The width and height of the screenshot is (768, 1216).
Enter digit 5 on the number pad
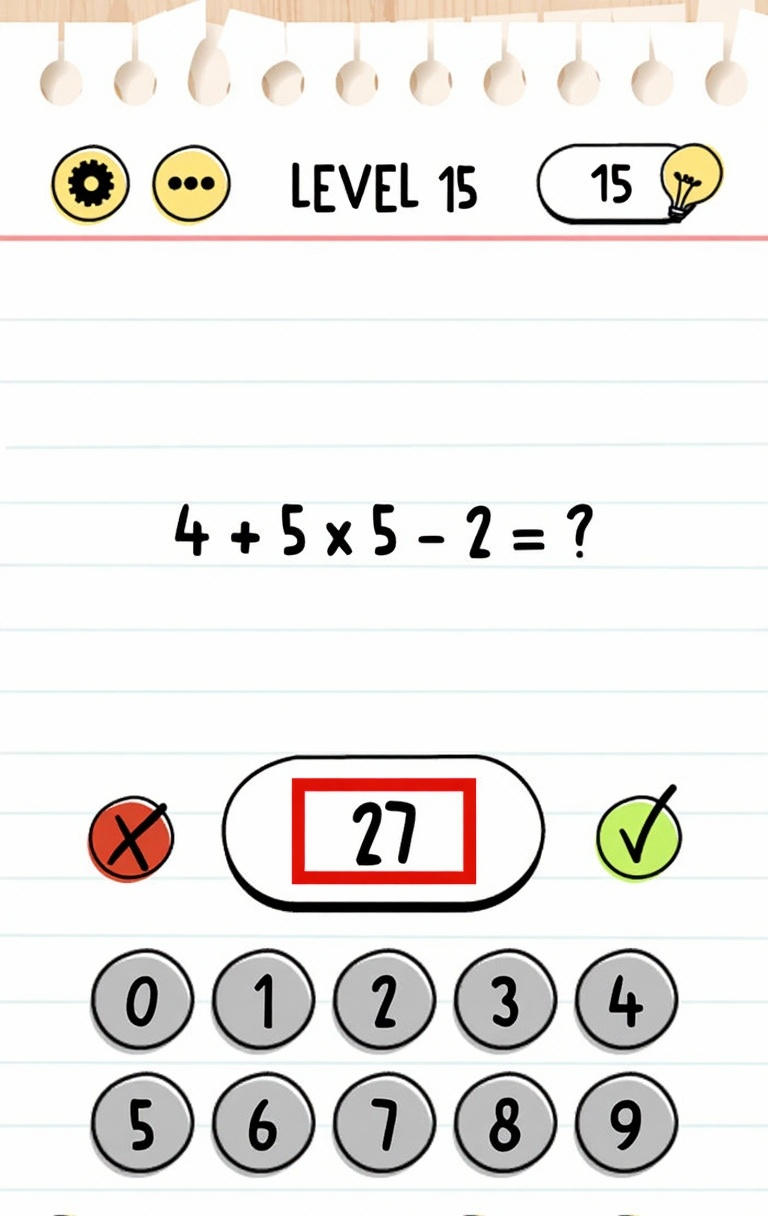(x=142, y=1123)
